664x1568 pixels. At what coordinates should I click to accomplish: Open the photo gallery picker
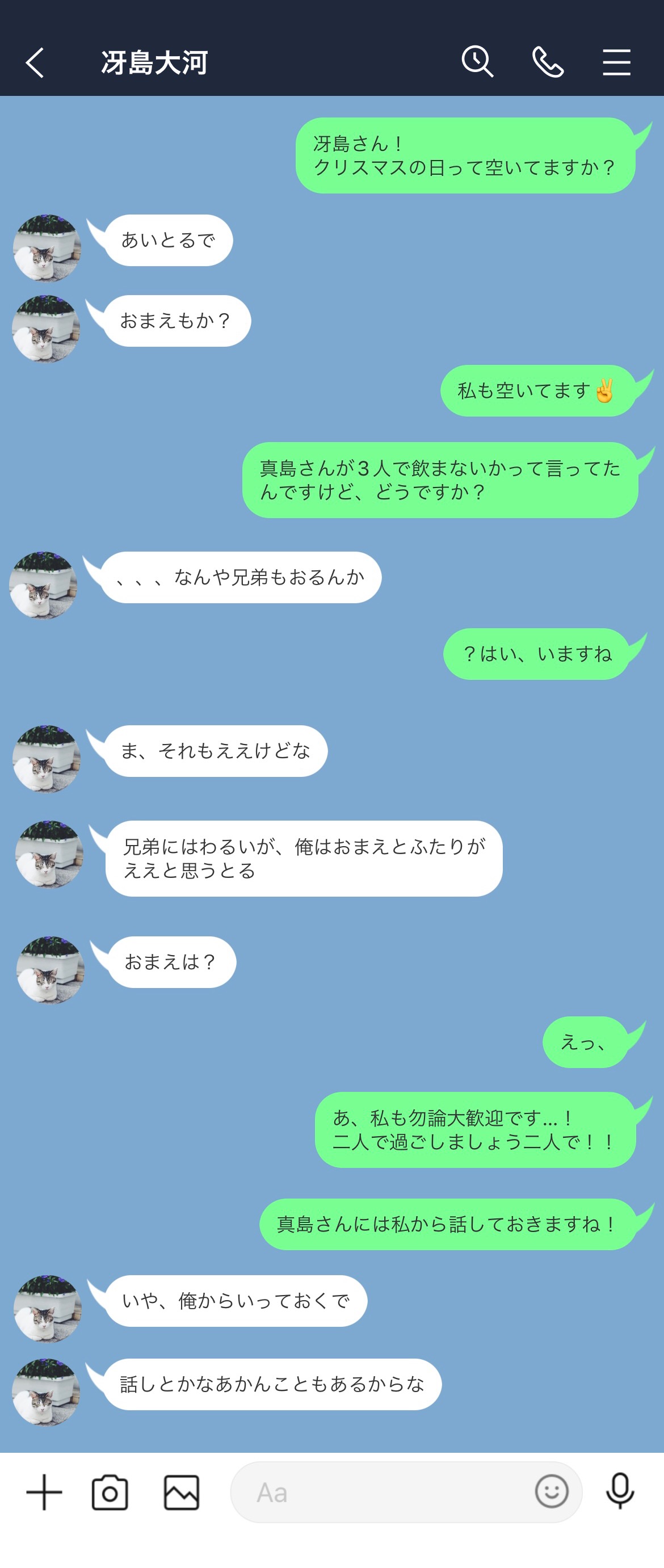click(182, 1492)
